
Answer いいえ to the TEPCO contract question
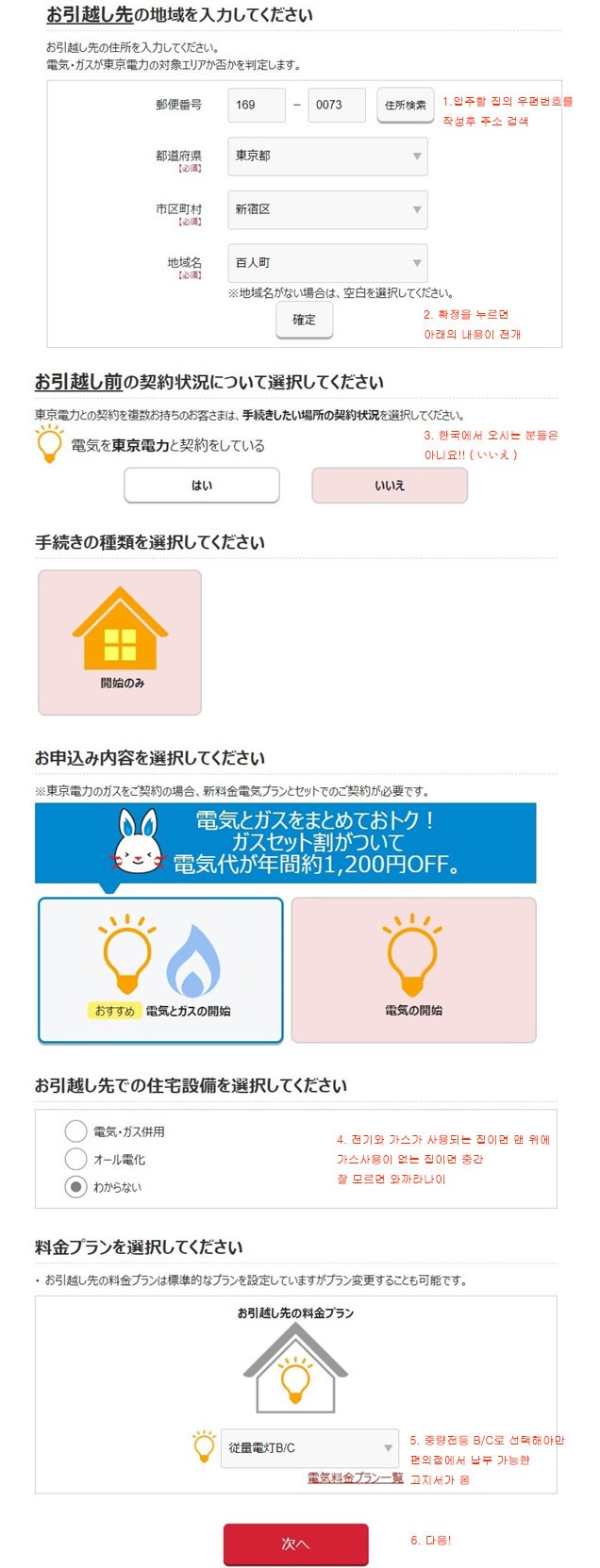(x=390, y=486)
